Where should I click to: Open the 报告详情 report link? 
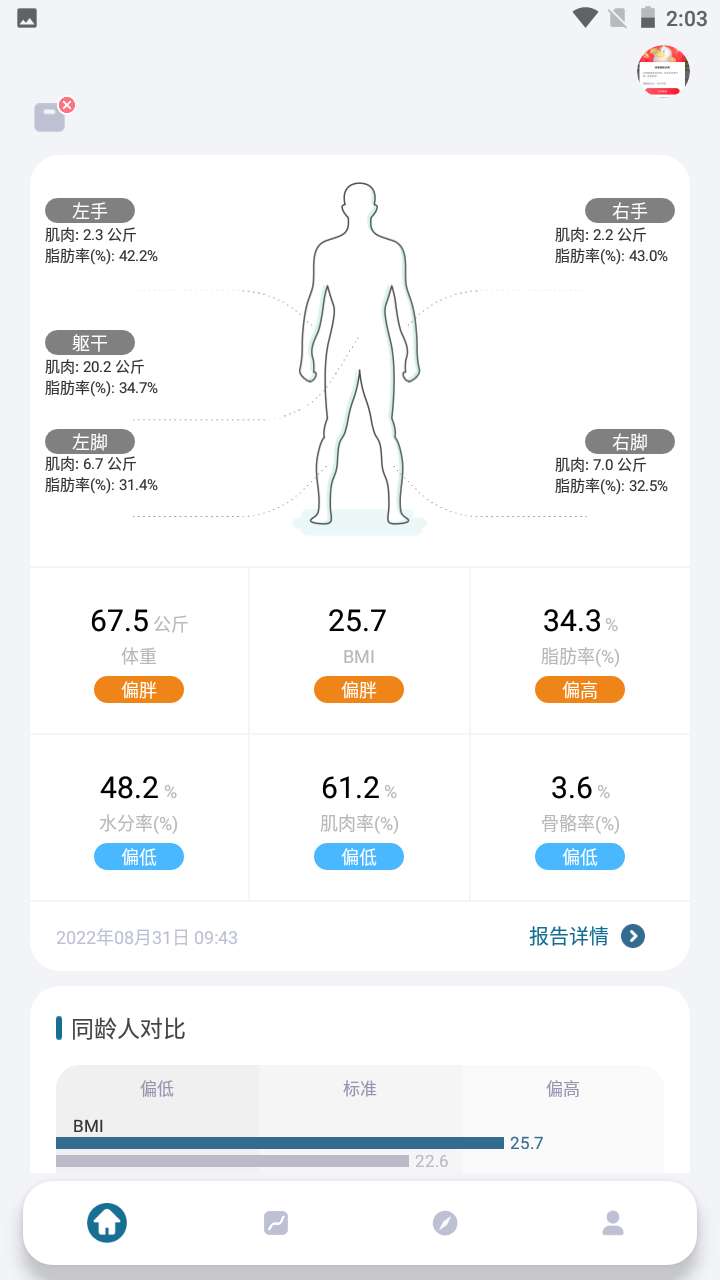(567, 936)
